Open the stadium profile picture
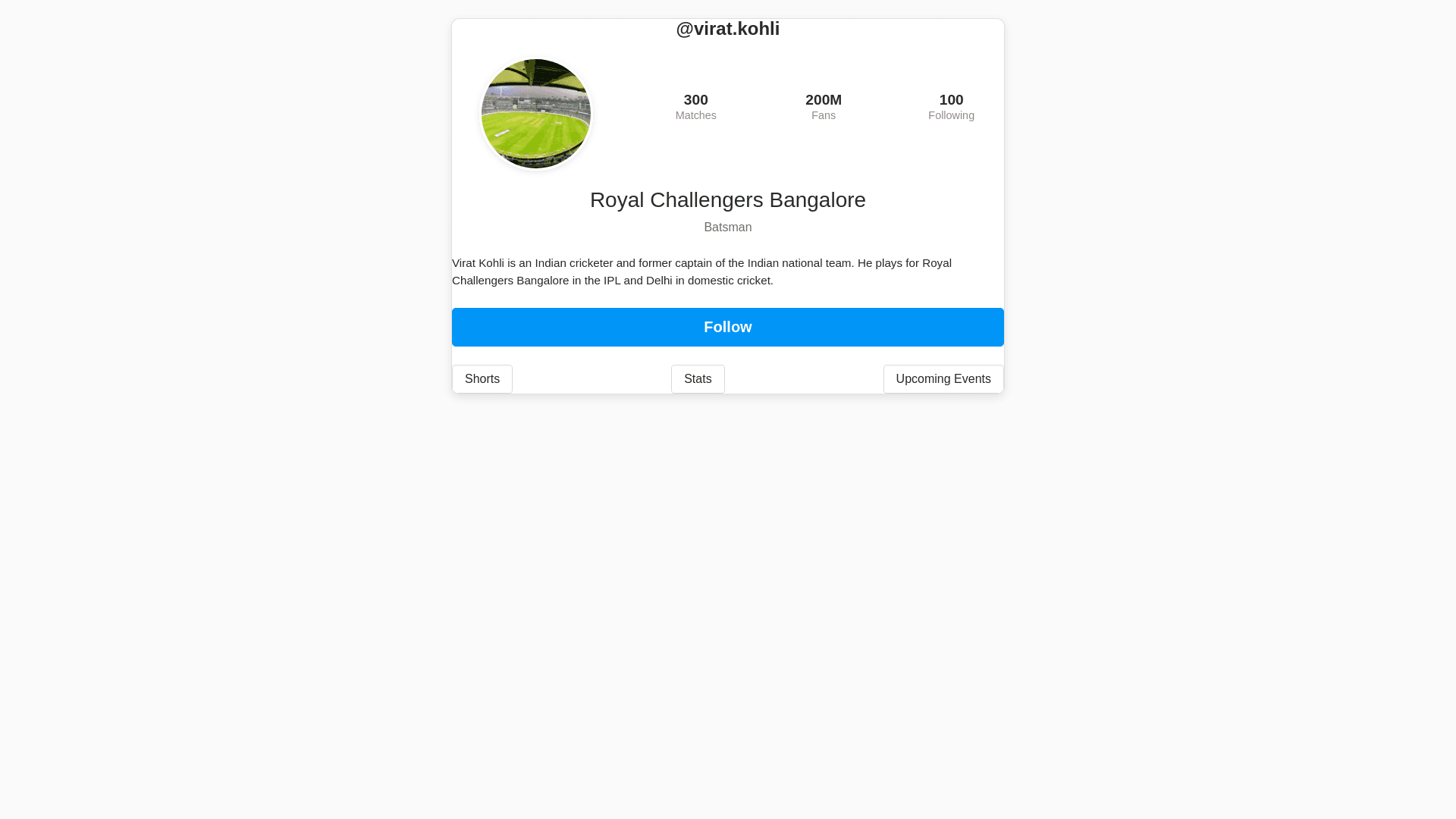The height and width of the screenshot is (819, 1456). [x=536, y=114]
